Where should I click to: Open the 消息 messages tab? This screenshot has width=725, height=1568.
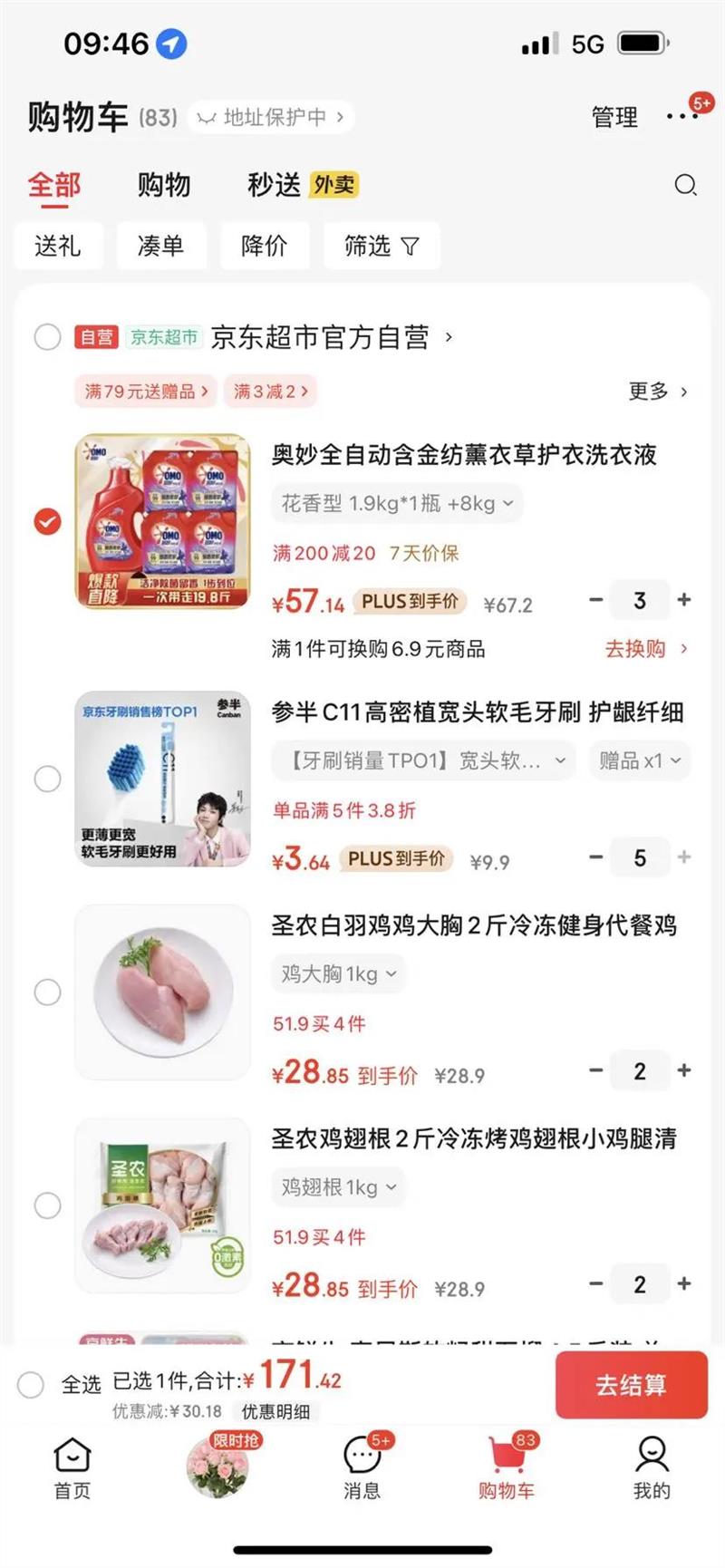(x=362, y=1468)
